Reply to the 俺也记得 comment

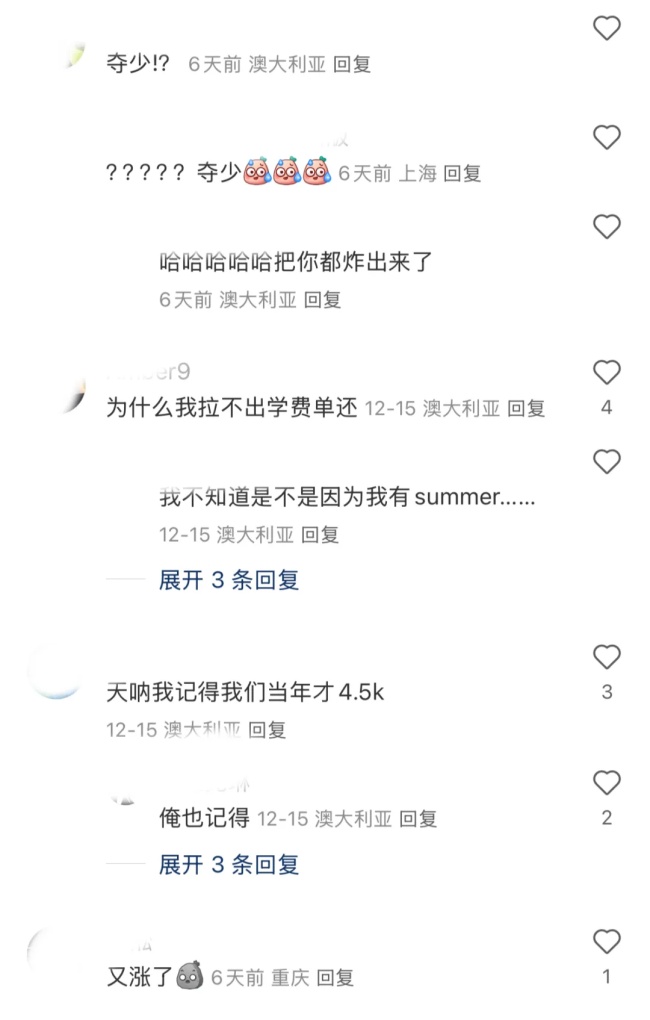pos(418,819)
